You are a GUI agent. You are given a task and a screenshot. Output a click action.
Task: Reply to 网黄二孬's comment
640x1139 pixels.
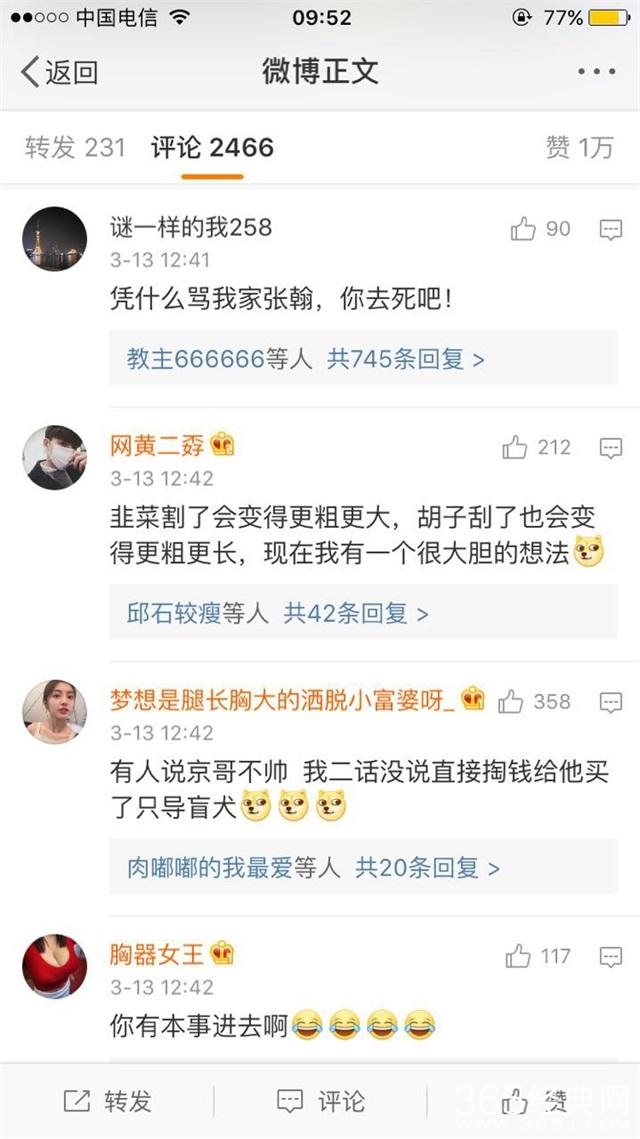611,448
